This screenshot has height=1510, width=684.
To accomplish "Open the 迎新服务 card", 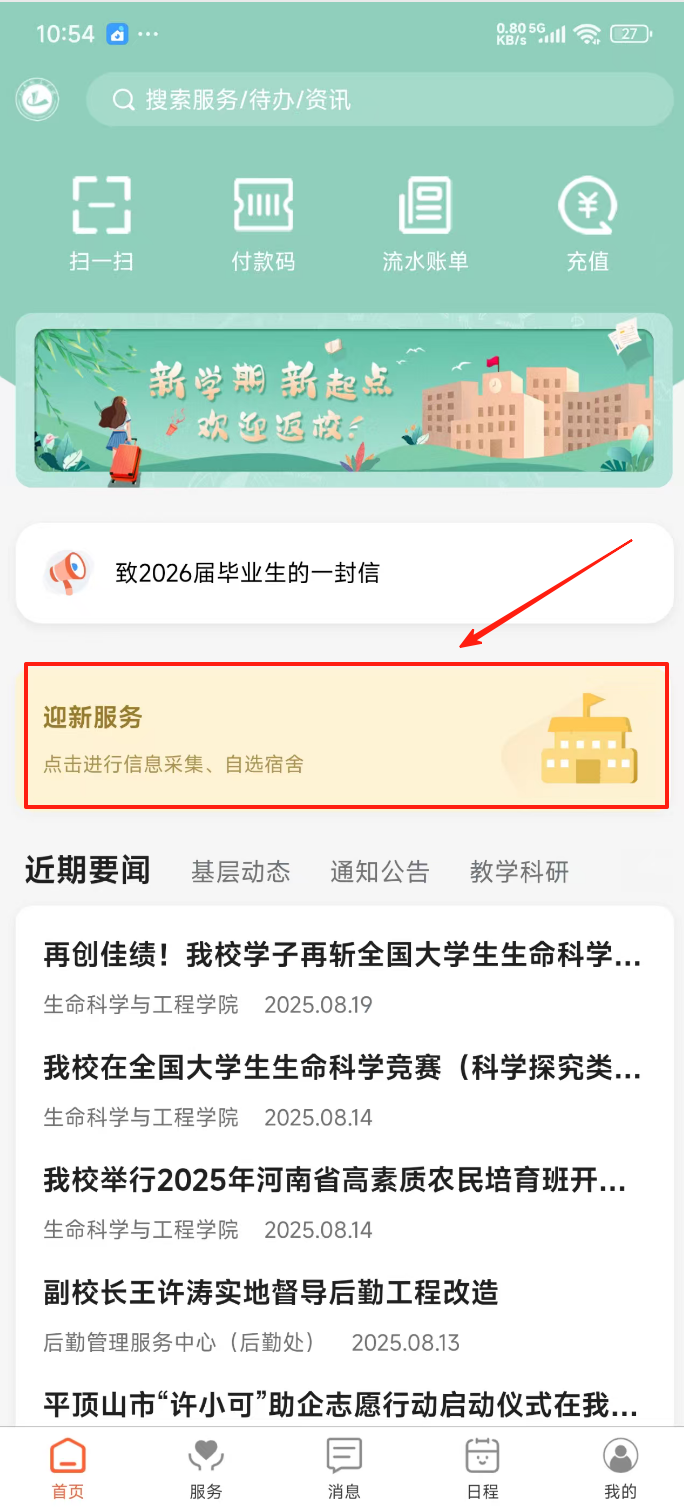I will [343, 736].
